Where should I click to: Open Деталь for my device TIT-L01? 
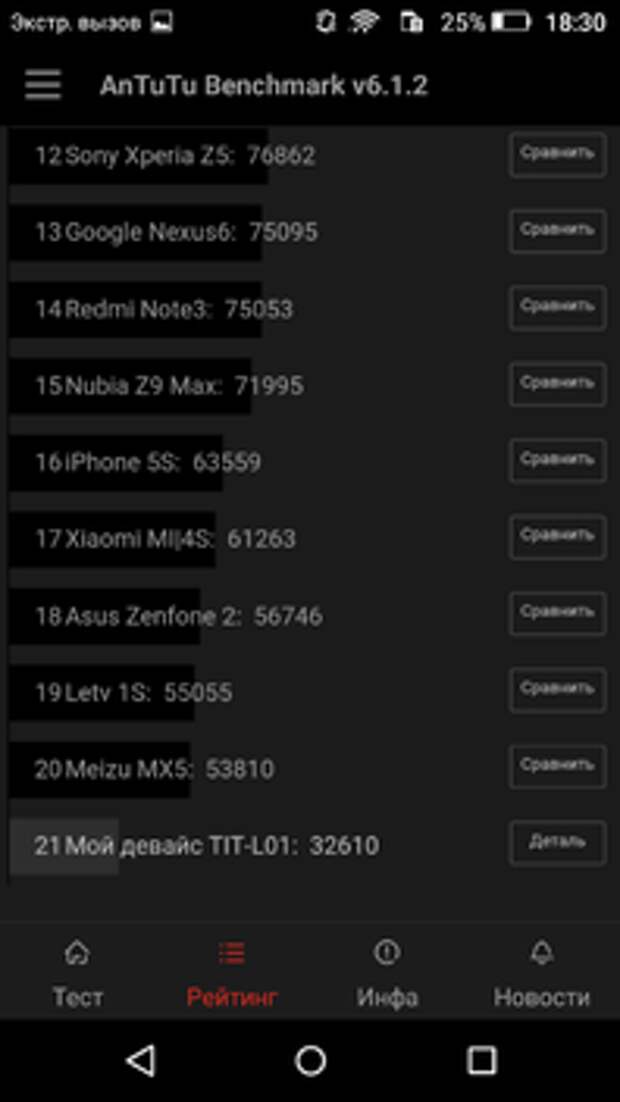pyautogui.click(x=557, y=843)
